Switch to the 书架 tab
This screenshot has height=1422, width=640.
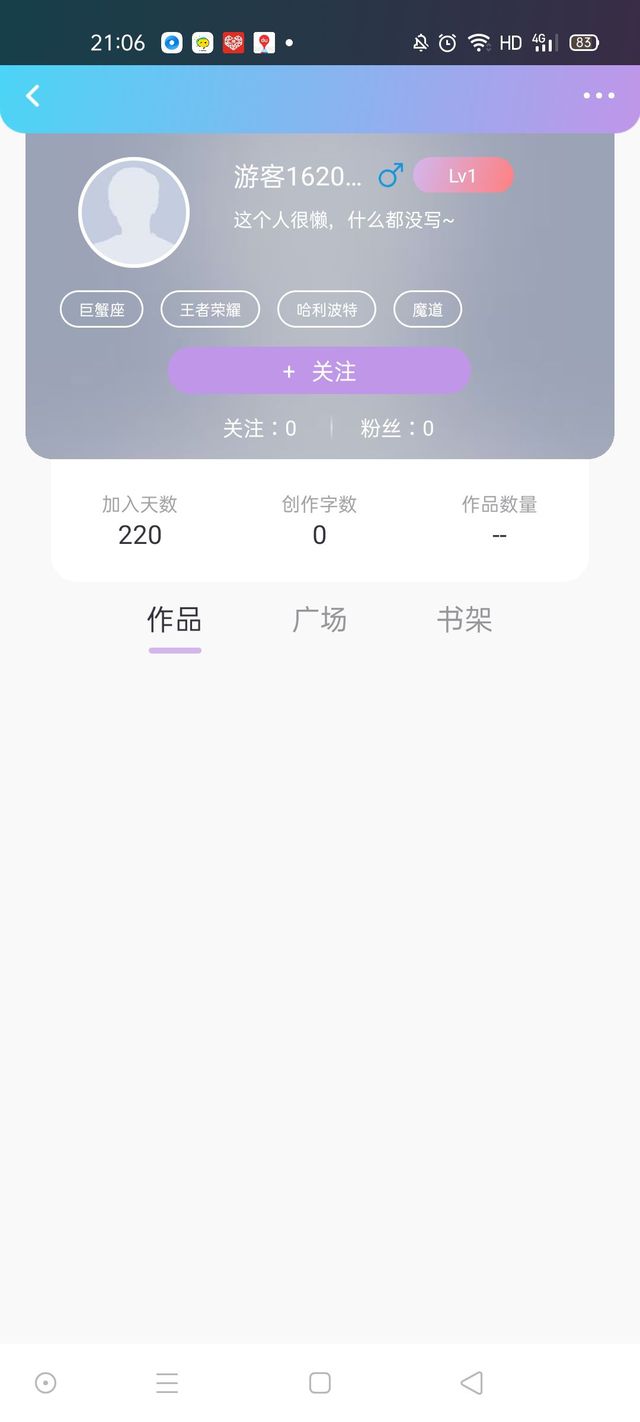click(465, 620)
